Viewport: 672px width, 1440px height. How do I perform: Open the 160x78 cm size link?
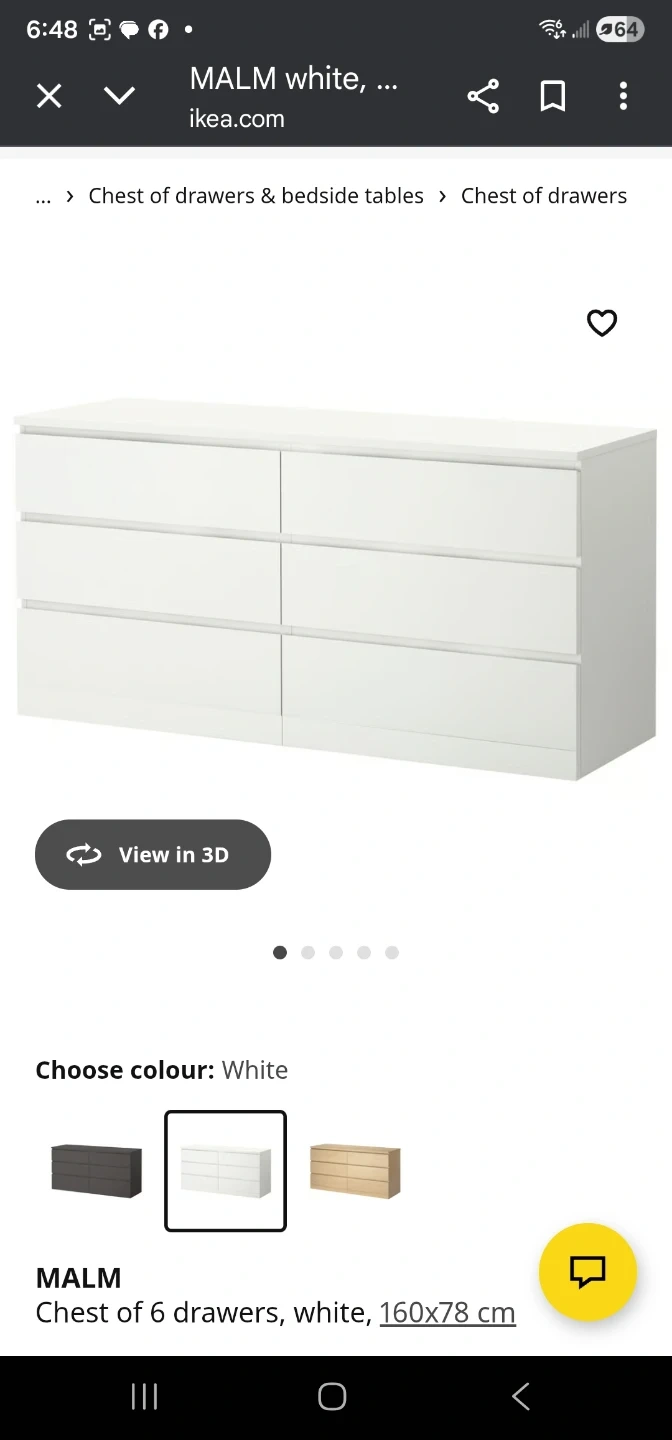[447, 1312]
